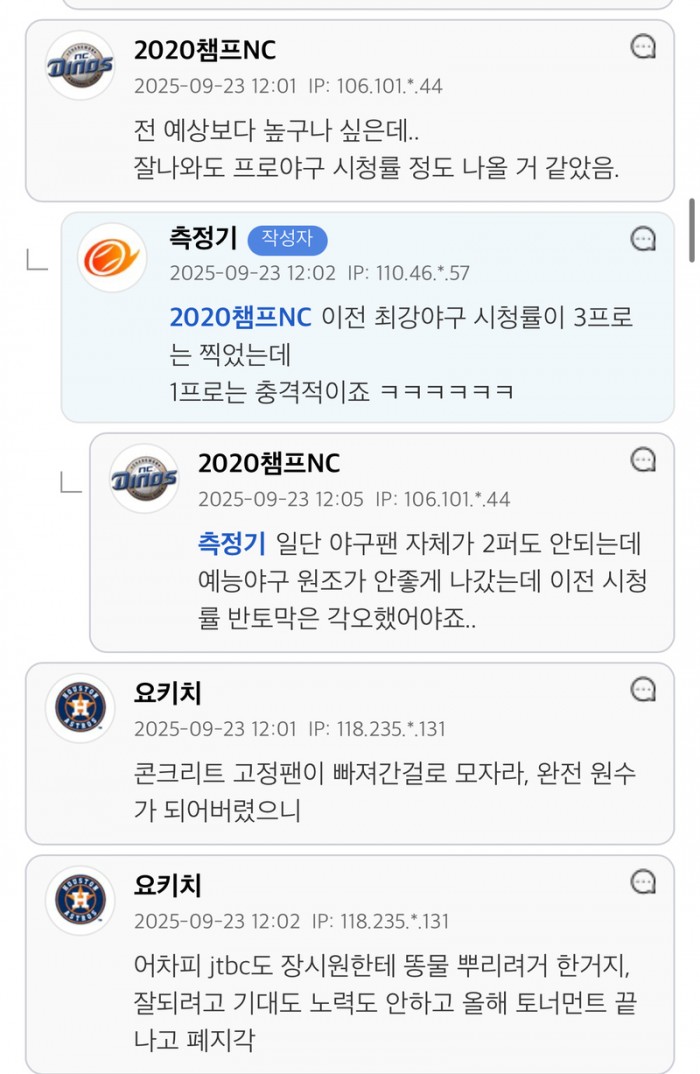View 측정기's profile picture
The width and height of the screenshot is (700, 1074).
pos(112,258)
